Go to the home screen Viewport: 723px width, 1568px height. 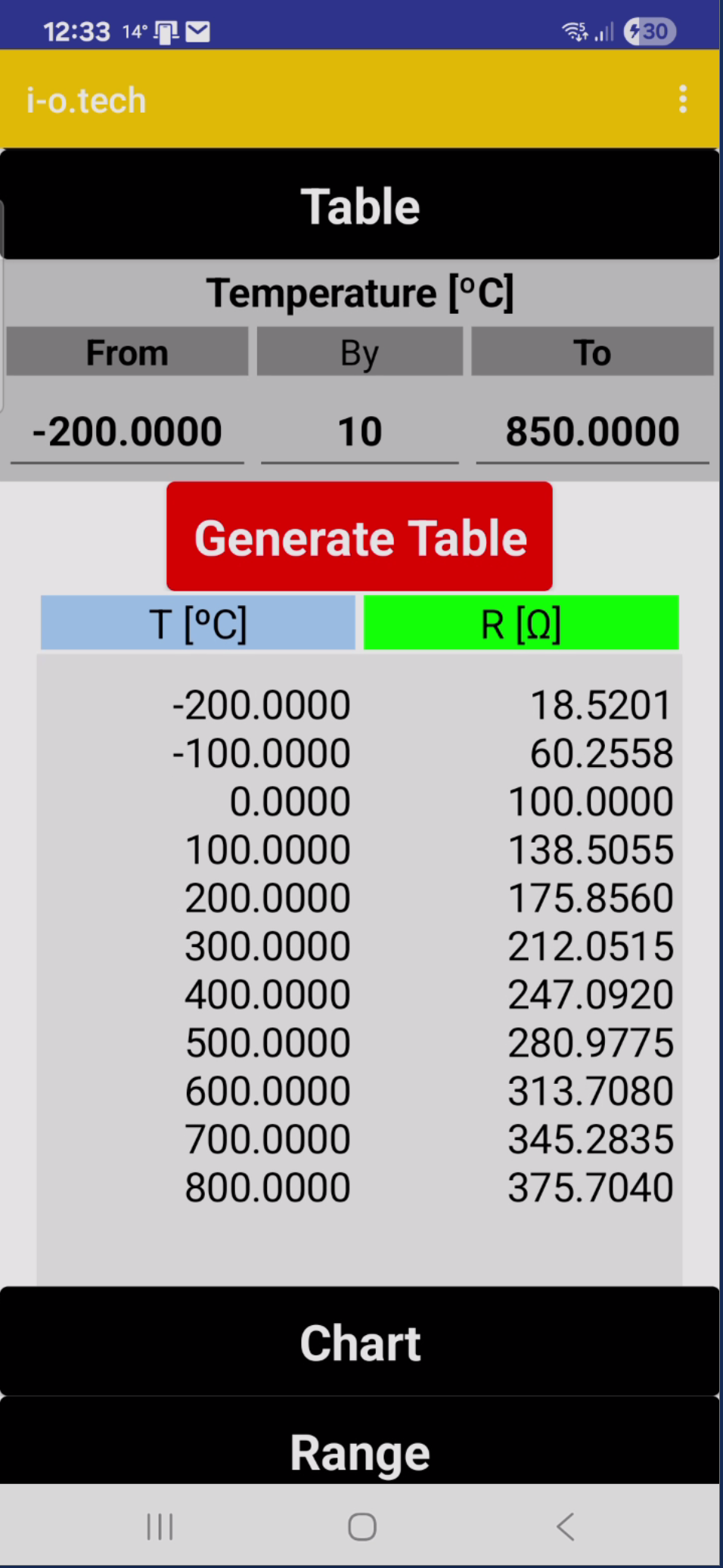[362, 1526]
